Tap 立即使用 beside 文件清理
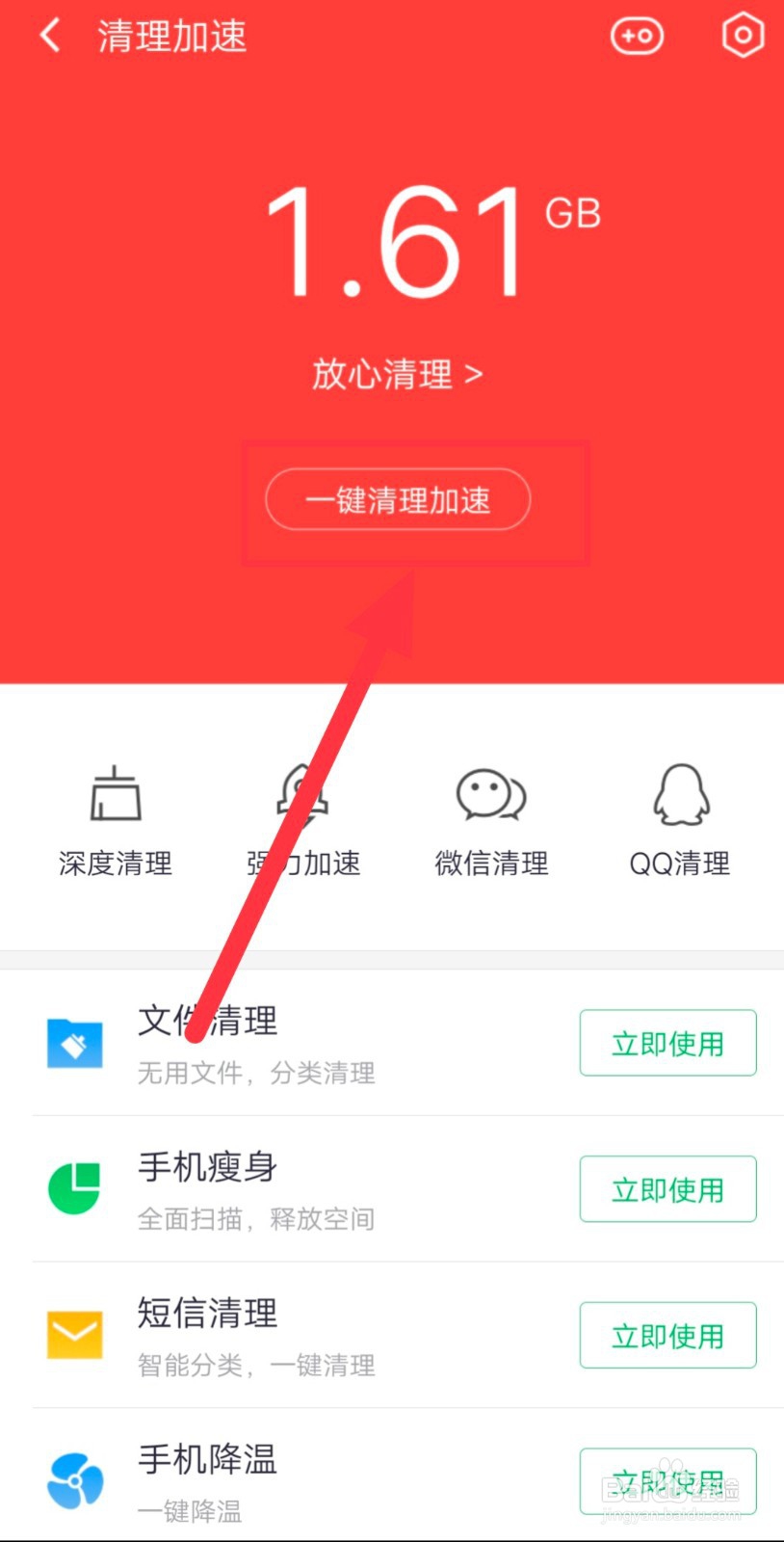Viewport: 784px width, 1542px height. pyautogui.click(x=667, y=1043)
